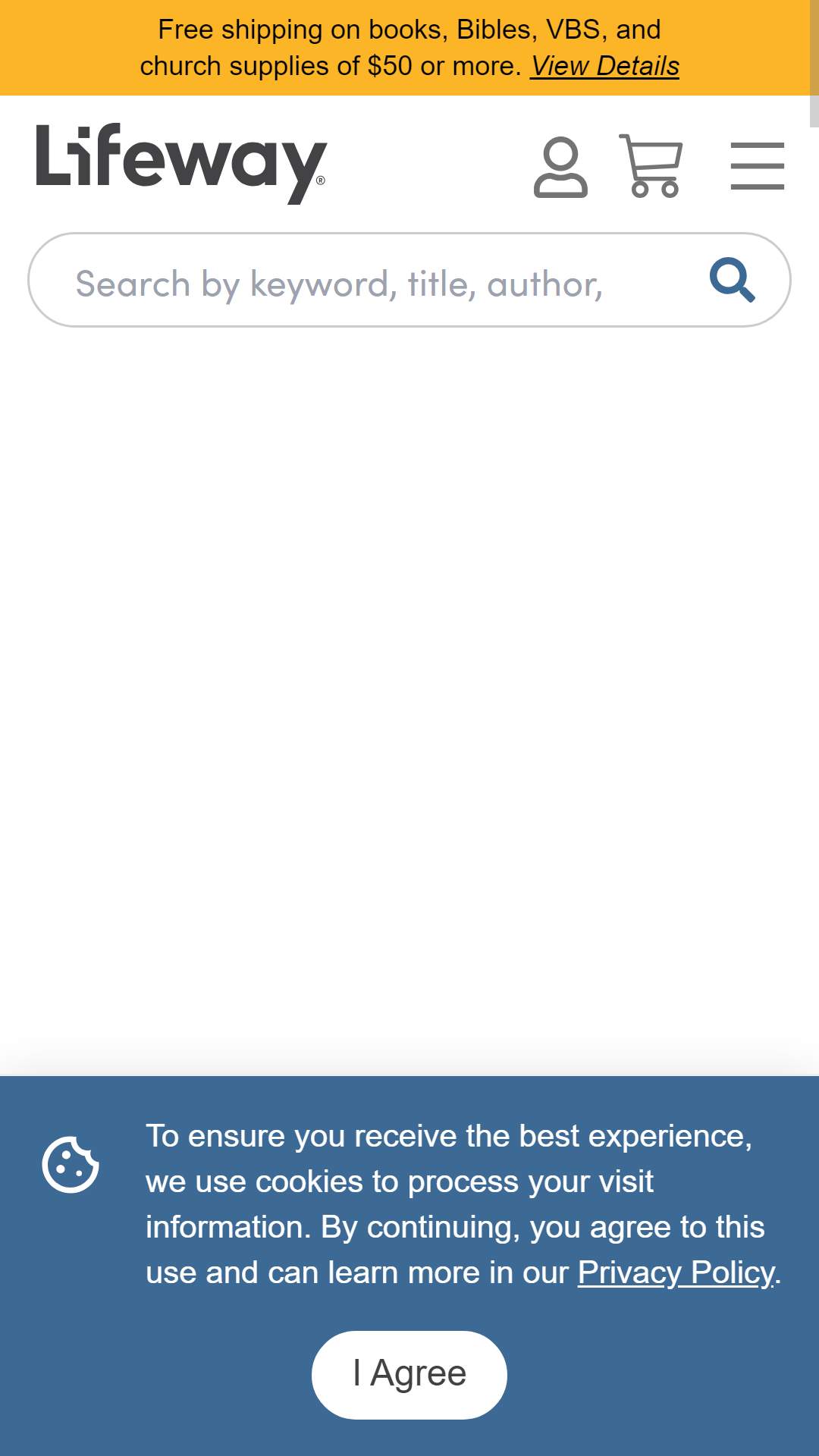Open the hamburger menu
Image resolution: width=819 pixels, height=1456 pixels.
click(758, 166)
